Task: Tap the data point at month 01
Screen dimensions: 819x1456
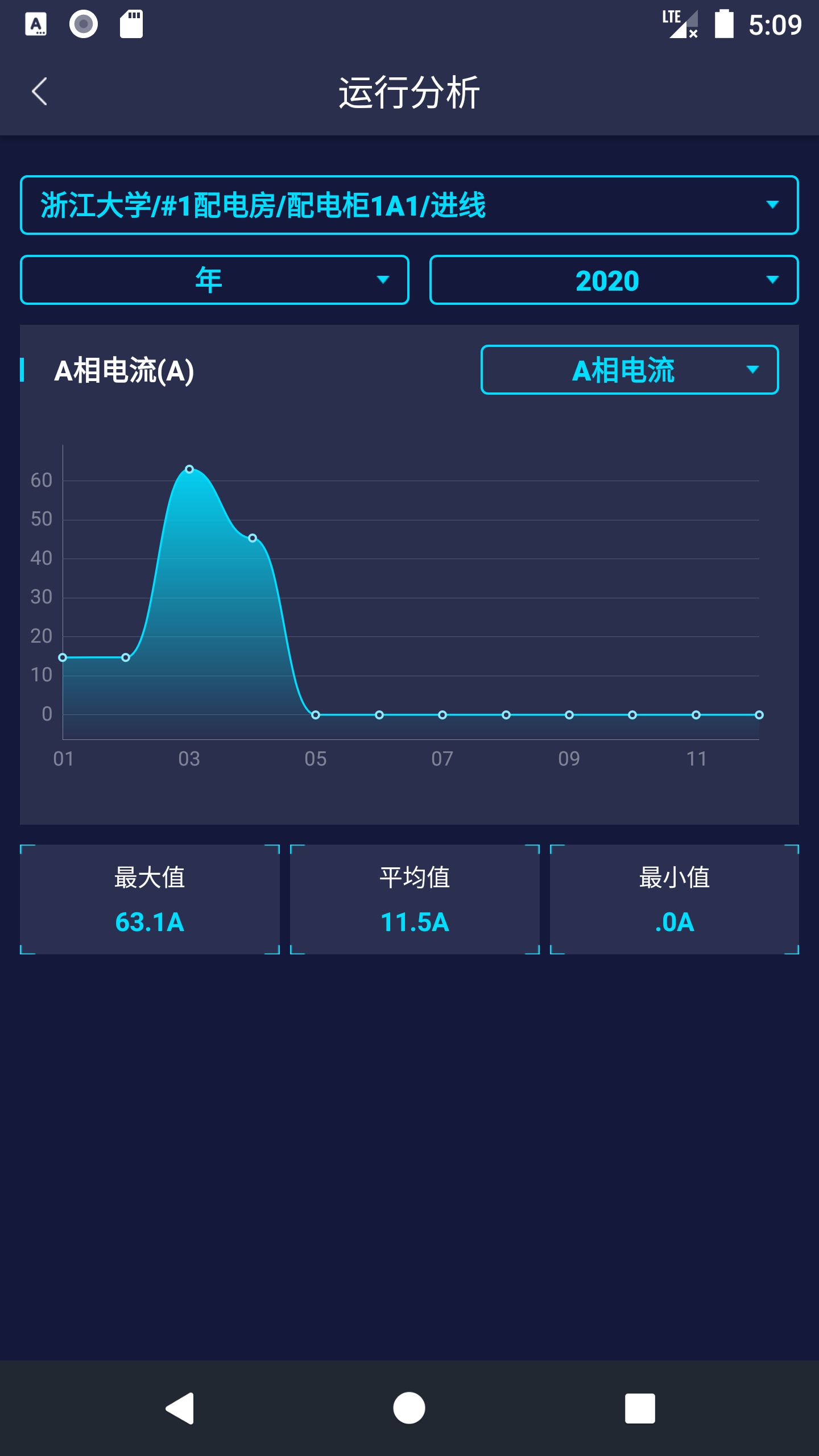Action: click(x=63, y=657)
